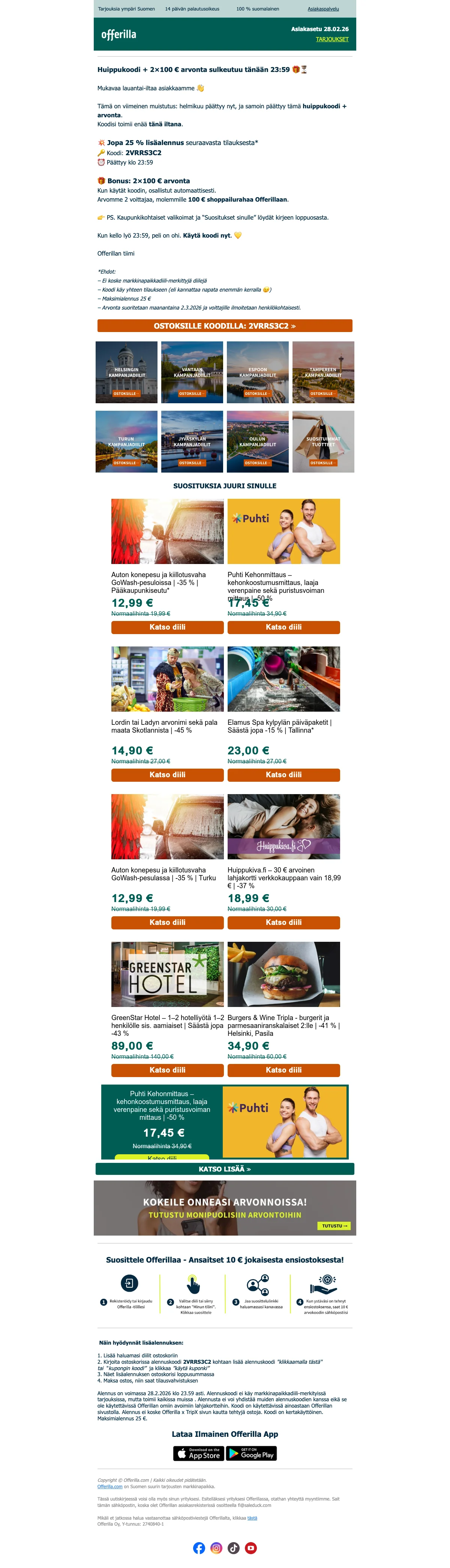
Task: Open Tampereen kampanjadiilit tile
Action: pos(323,373)
